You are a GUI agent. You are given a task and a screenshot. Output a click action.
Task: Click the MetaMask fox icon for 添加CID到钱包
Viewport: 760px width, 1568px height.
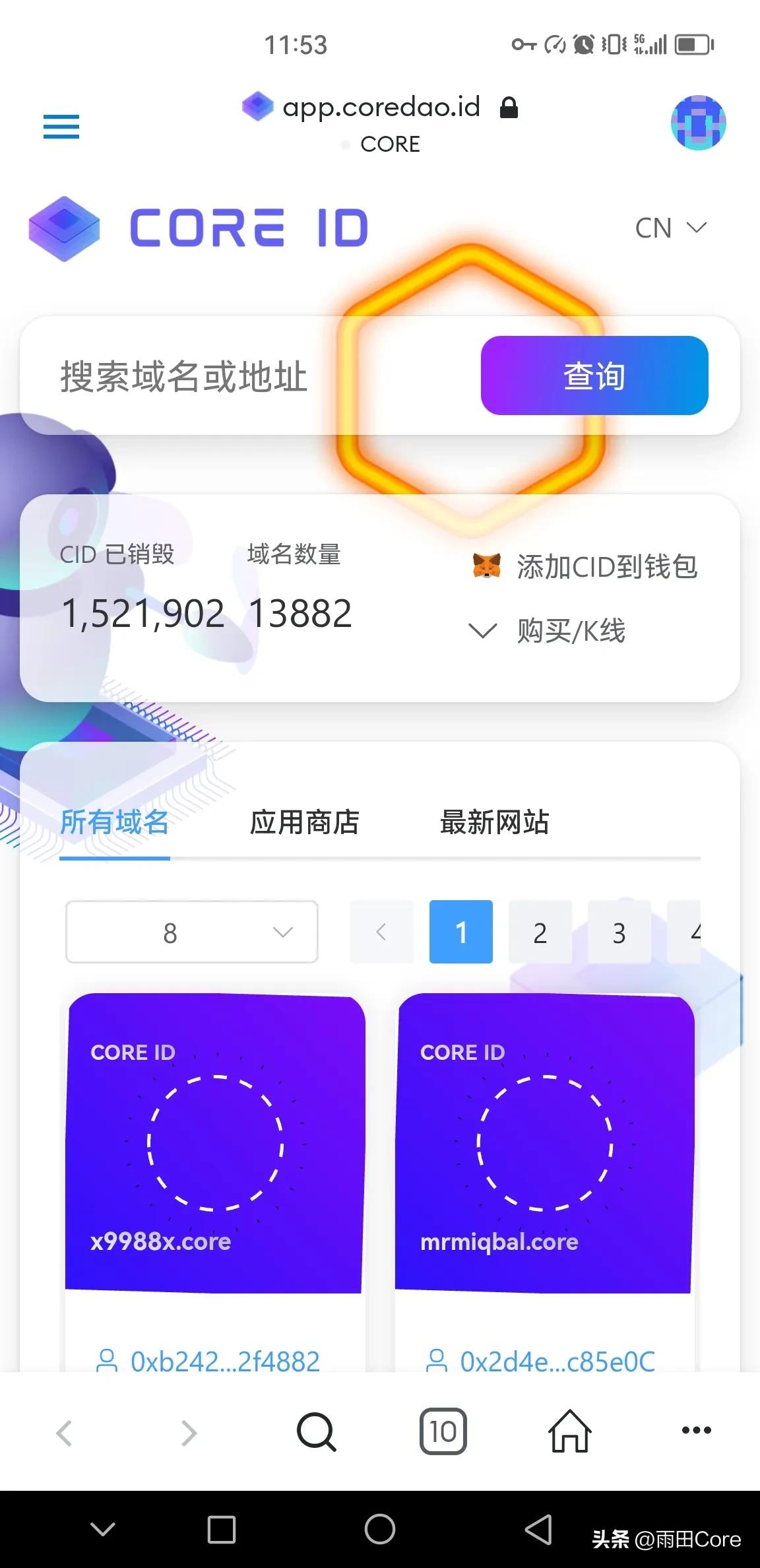[x=486, y=566]
